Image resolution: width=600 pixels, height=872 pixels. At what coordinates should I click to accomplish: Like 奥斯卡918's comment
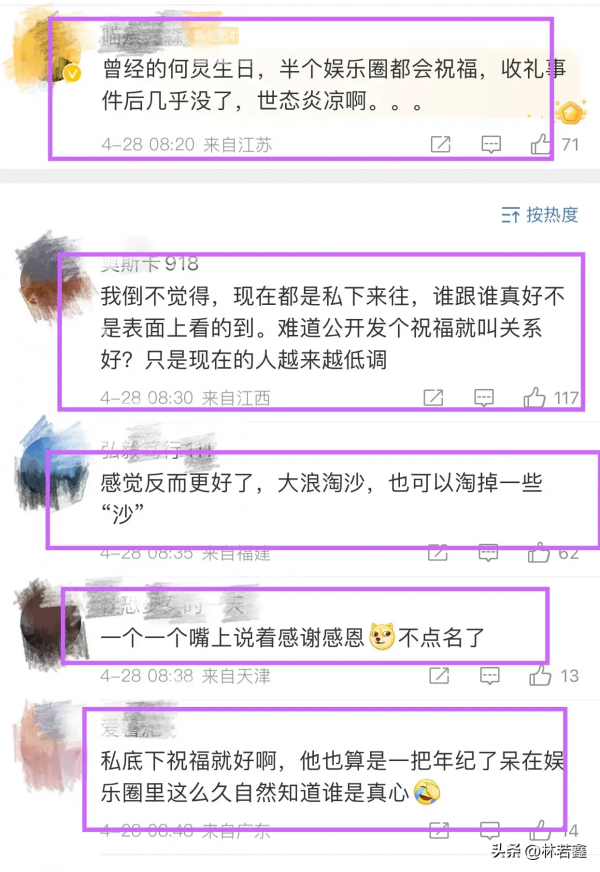coord(535,398)
